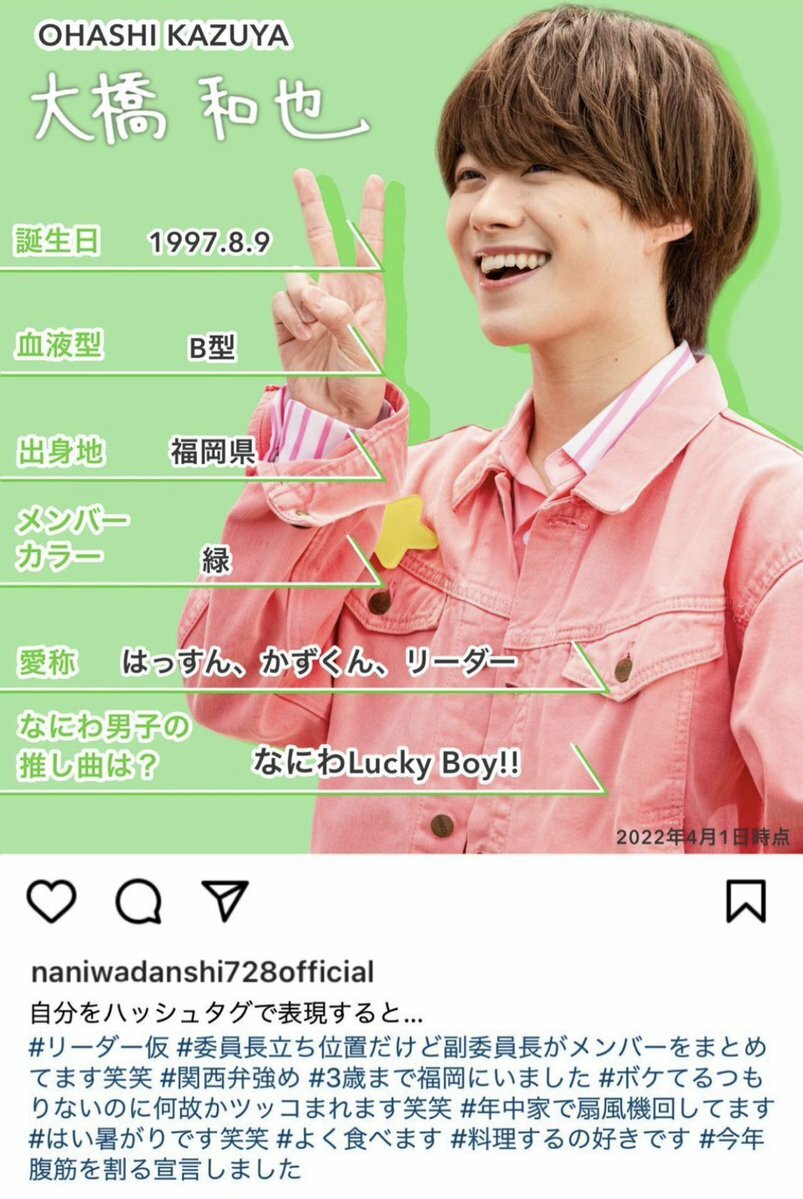Like the post with the heart icon
Screen dimensions: 803x1199
(51, 901)
